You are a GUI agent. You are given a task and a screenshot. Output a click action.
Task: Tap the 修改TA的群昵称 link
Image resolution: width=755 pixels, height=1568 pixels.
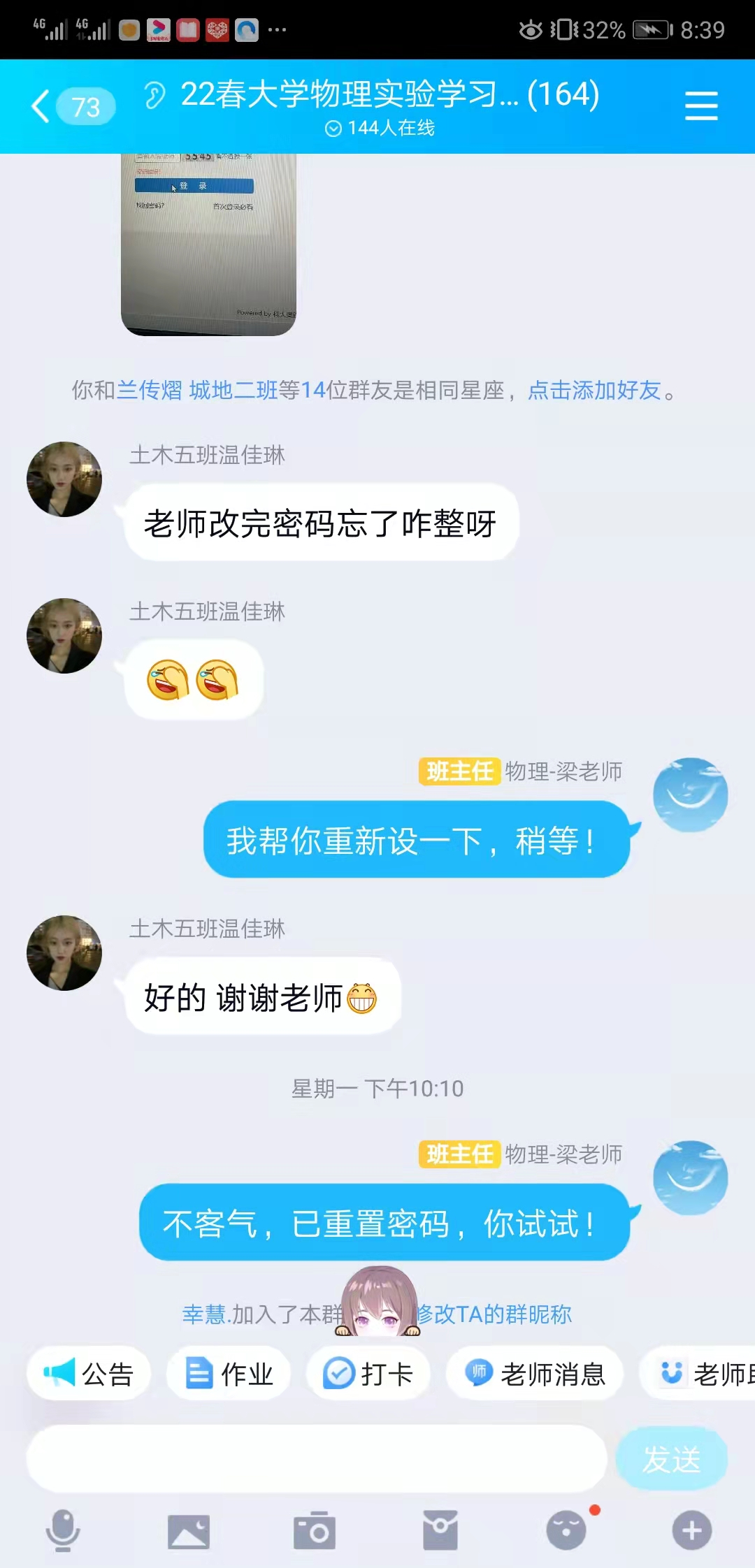click(495, 1314)
